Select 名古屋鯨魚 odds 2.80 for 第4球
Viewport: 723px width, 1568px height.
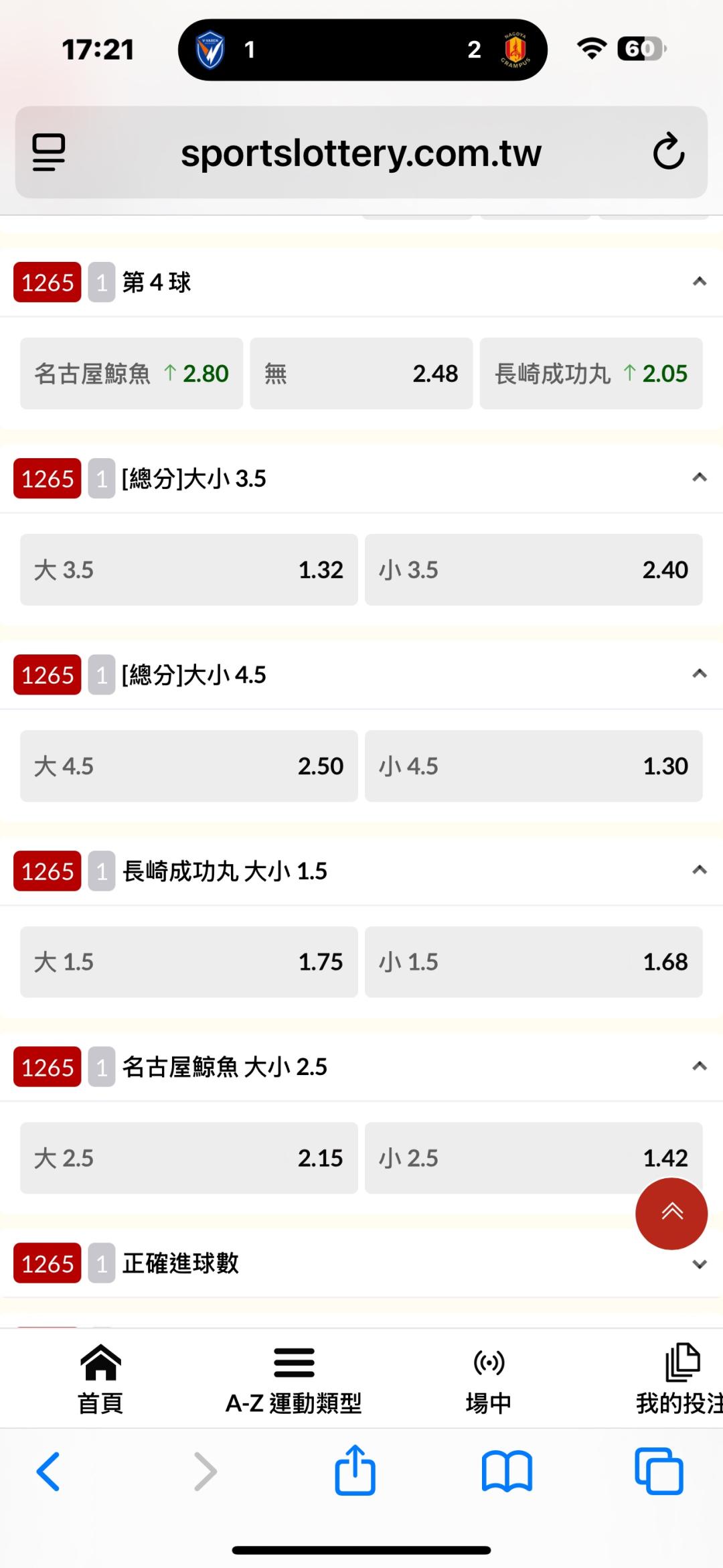click(131, 373)
